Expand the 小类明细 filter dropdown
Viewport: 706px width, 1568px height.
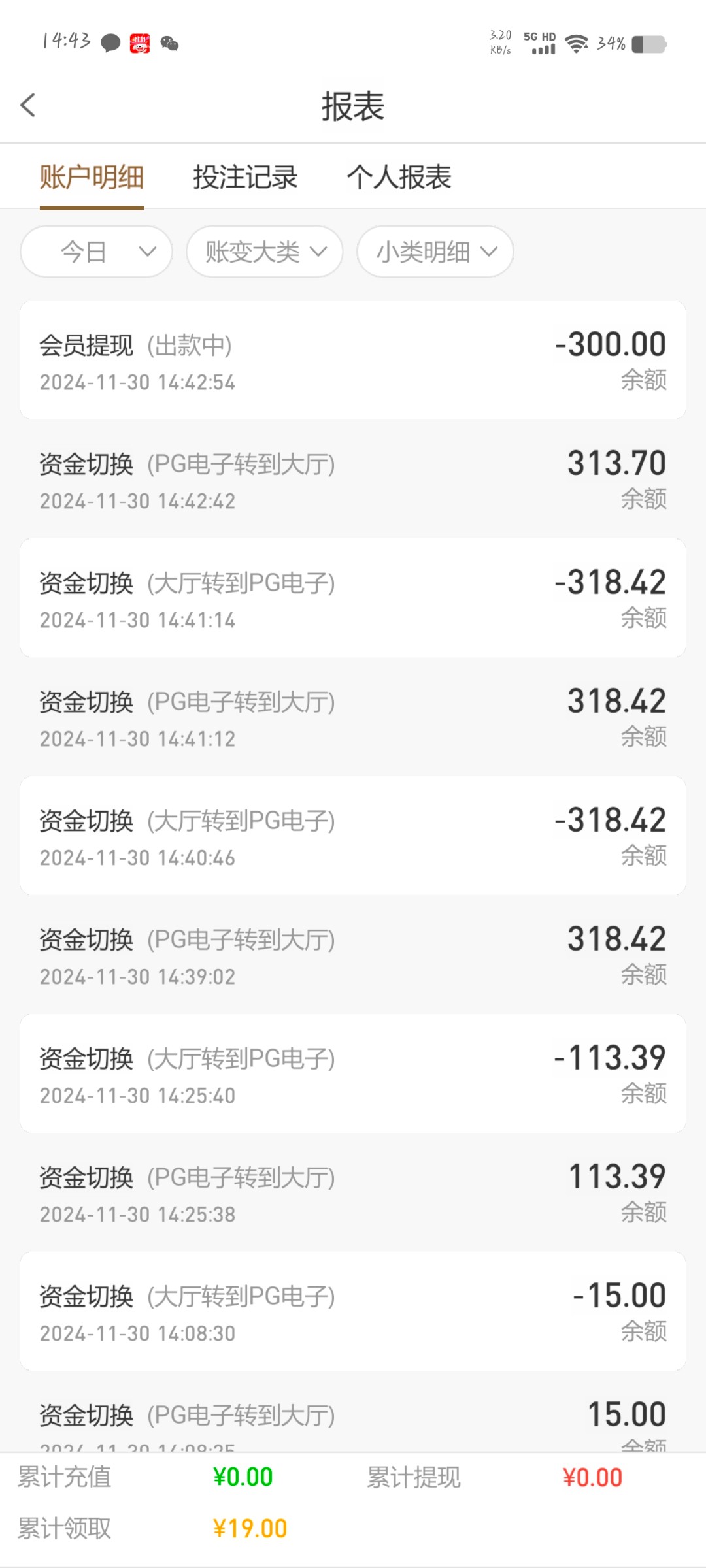(435, 252)
